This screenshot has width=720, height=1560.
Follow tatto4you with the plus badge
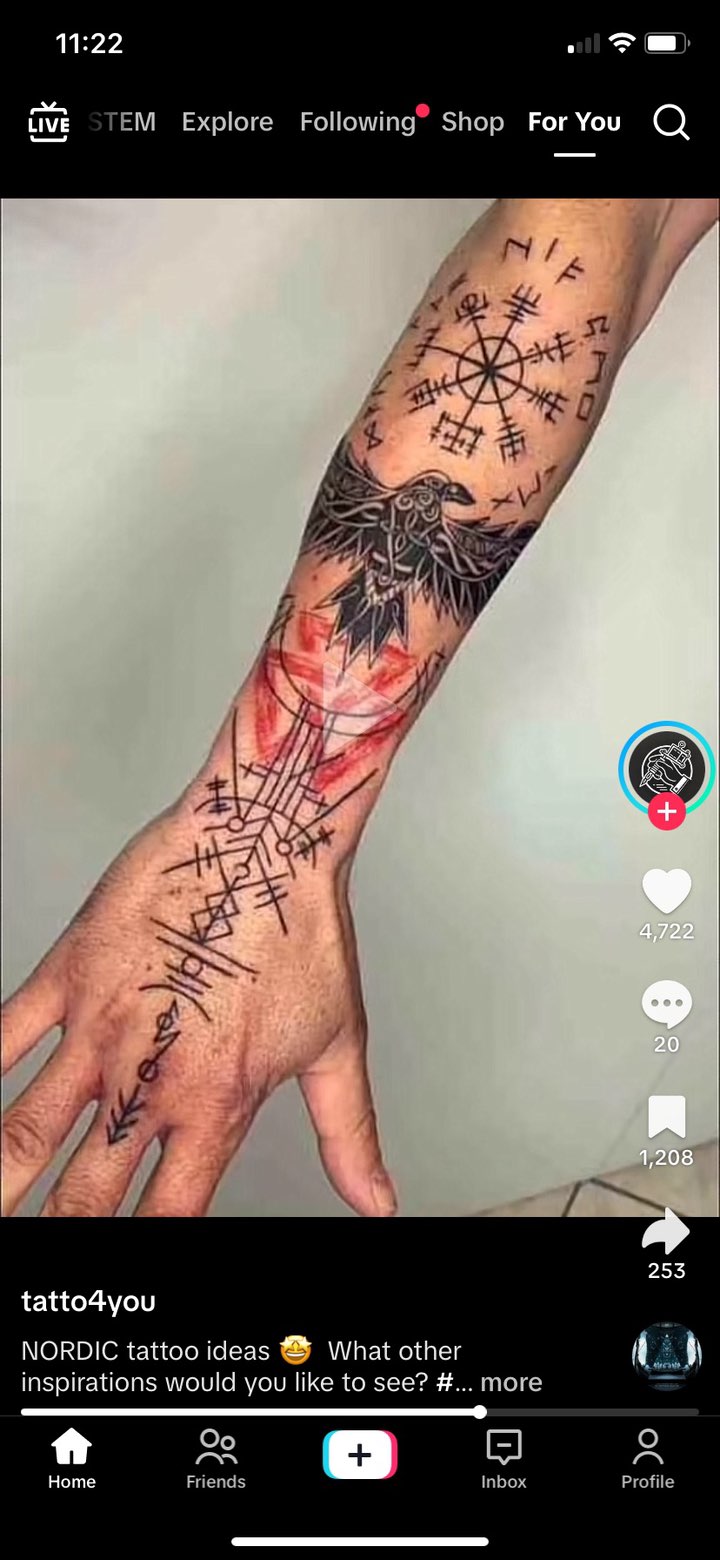[x=666, y=811]
